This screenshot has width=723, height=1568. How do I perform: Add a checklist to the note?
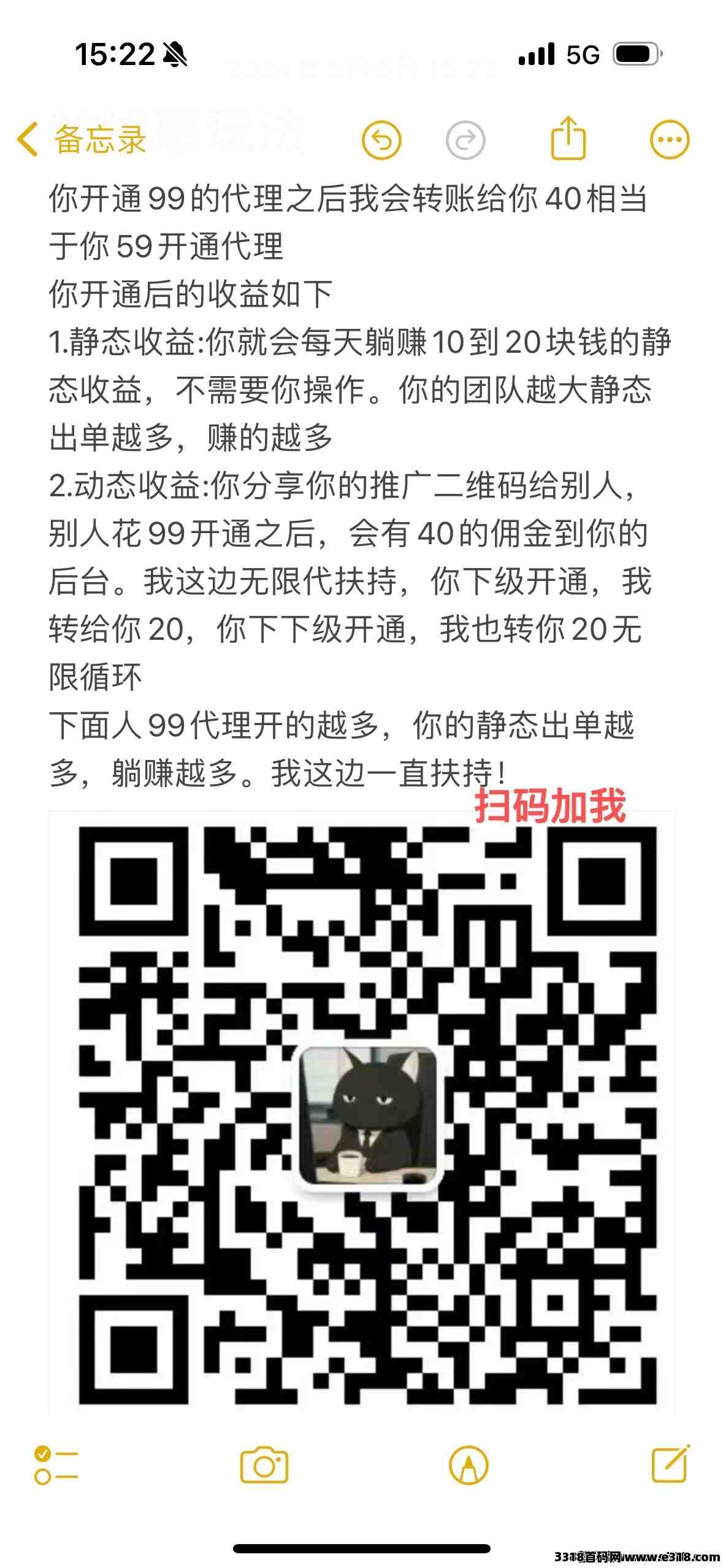pos(56,1465)
